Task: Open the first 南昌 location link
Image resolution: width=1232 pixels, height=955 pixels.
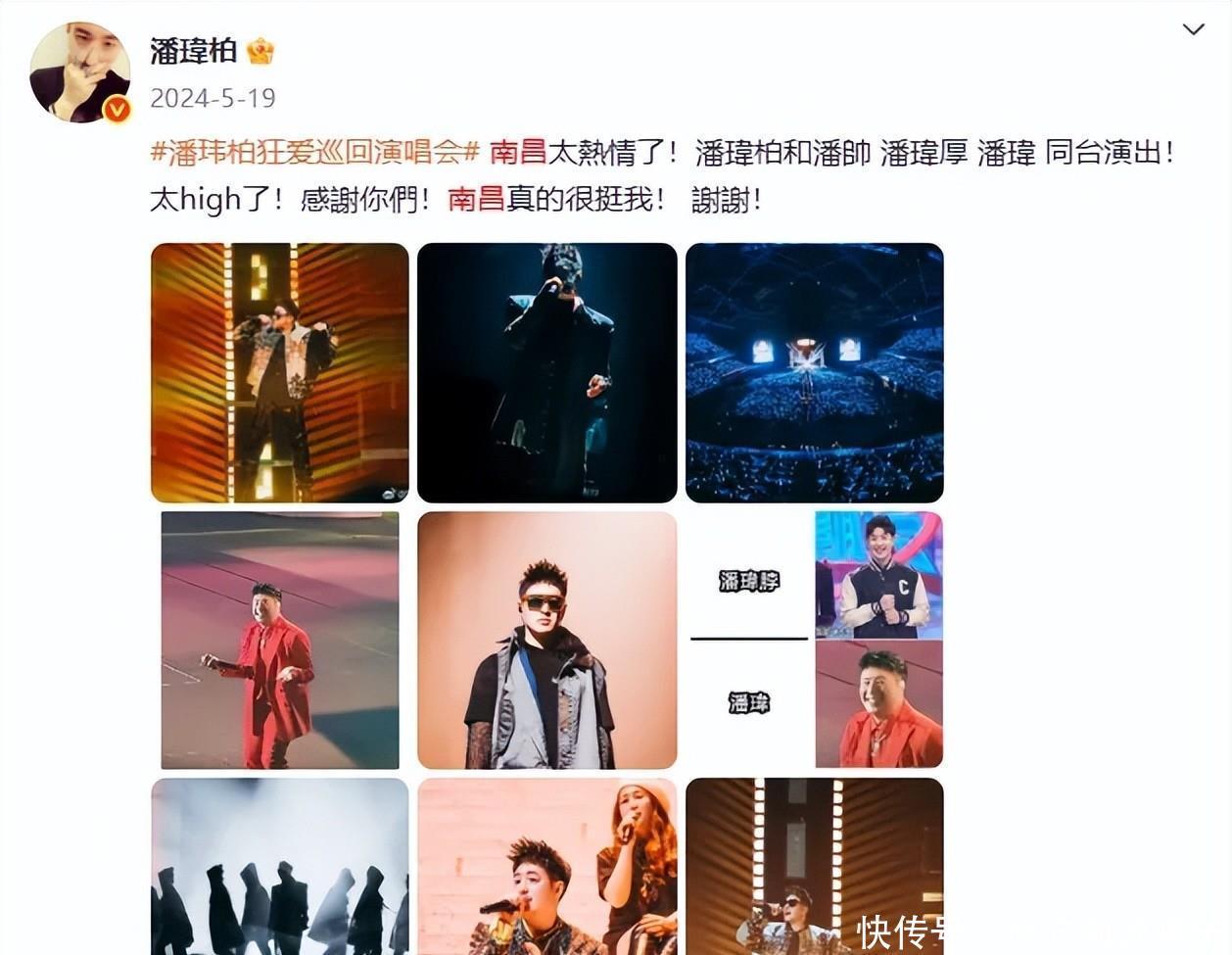Action: 517,152
